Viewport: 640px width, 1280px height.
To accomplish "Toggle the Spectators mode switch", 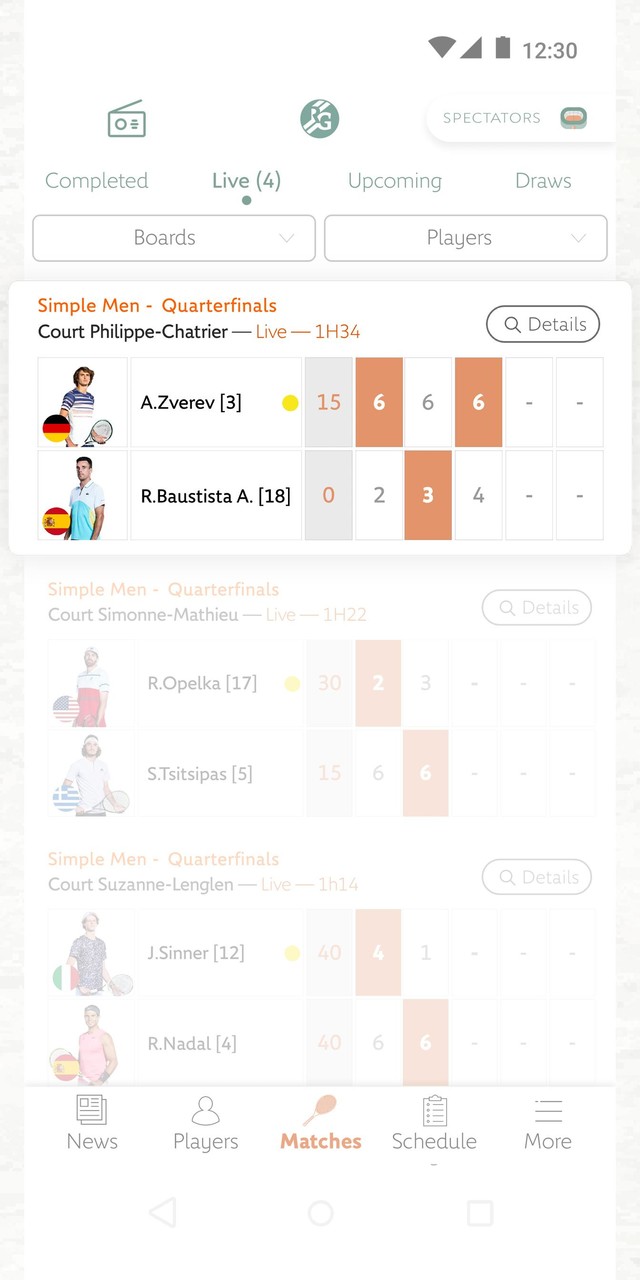I will (573, 118).
